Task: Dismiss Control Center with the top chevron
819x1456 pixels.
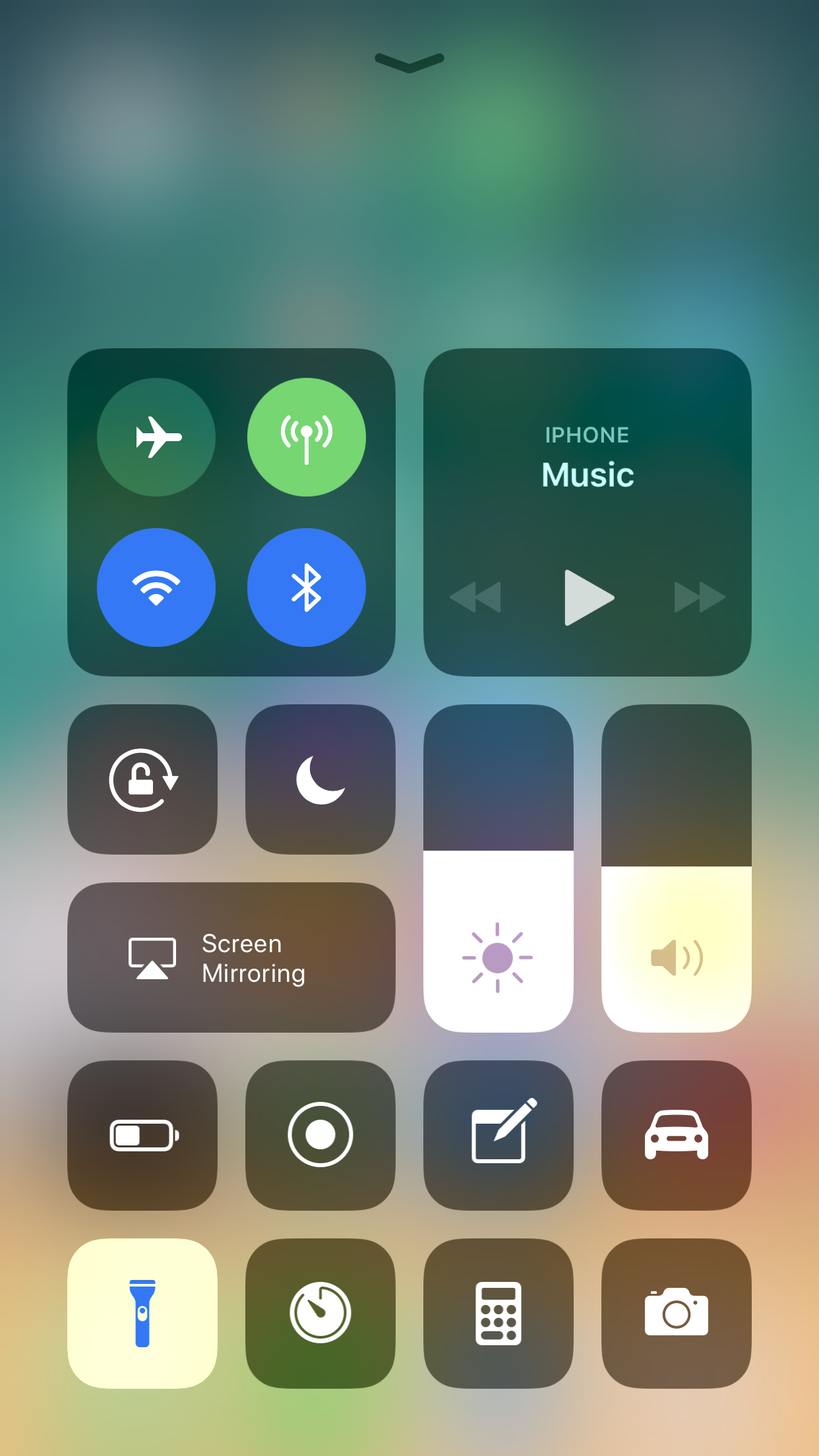Action: (409, 62)
